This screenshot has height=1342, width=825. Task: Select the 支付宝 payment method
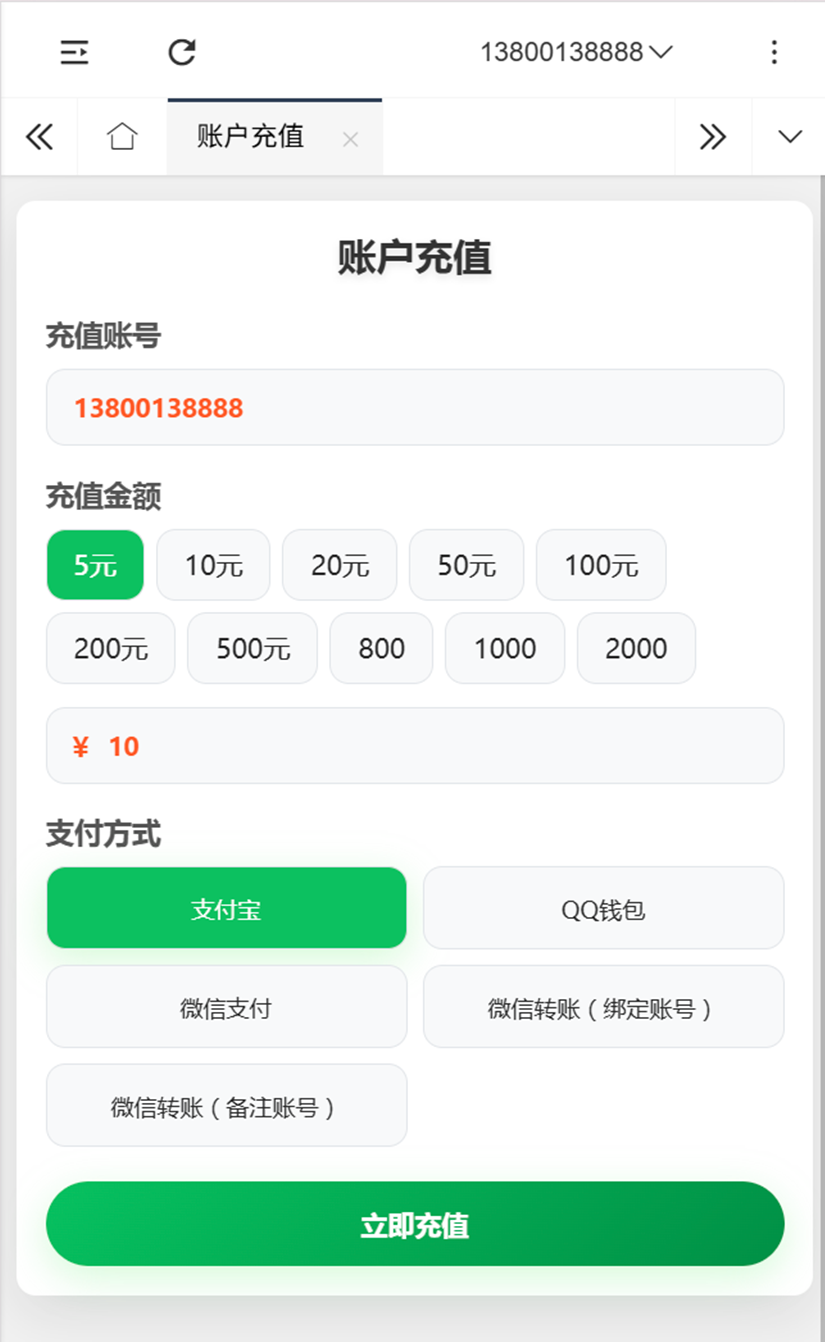pyautogui.click(x=226, y=907)
